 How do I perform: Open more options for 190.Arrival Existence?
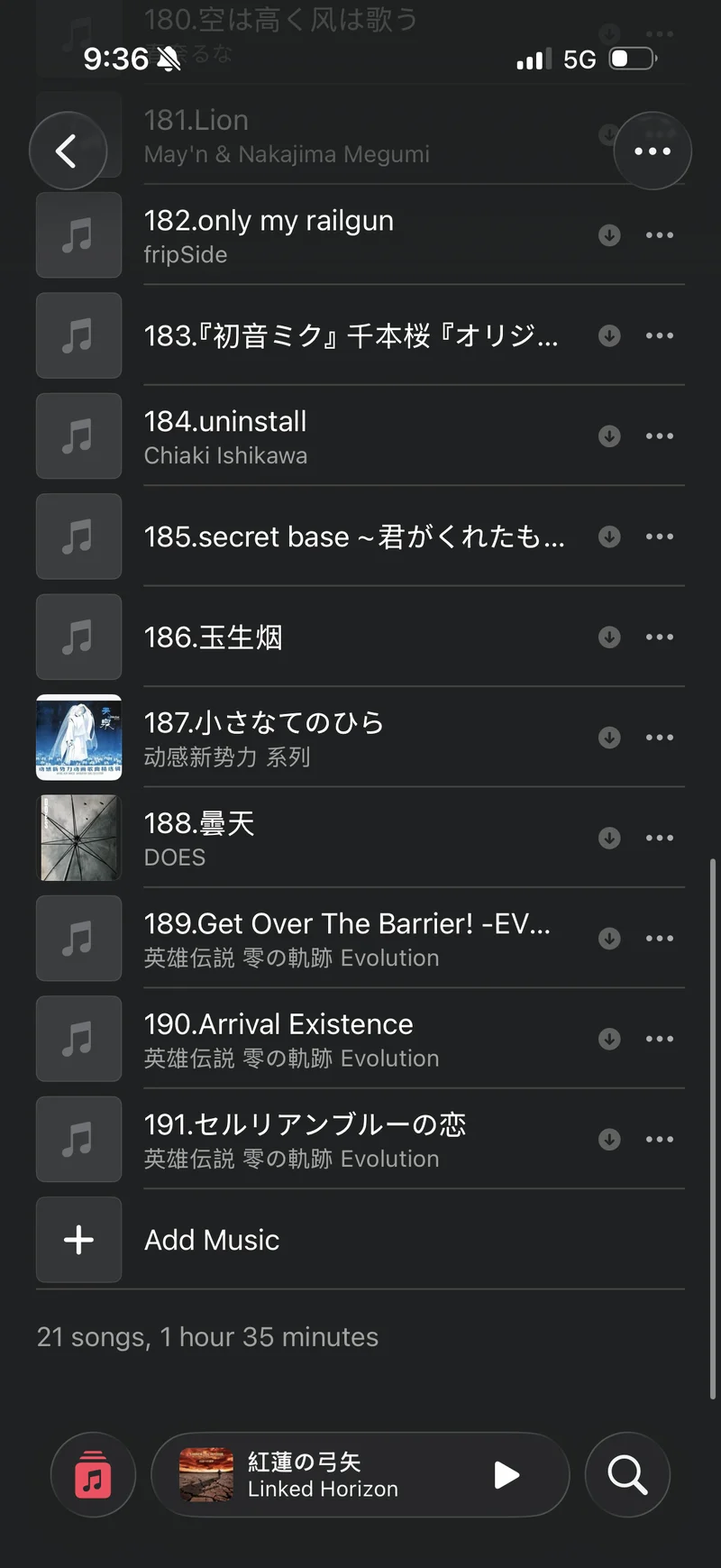(660, 1039)
